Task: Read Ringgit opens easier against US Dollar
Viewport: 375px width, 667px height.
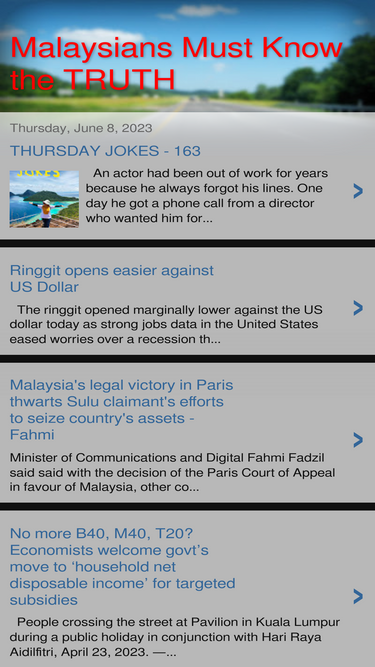Action: 112,279
